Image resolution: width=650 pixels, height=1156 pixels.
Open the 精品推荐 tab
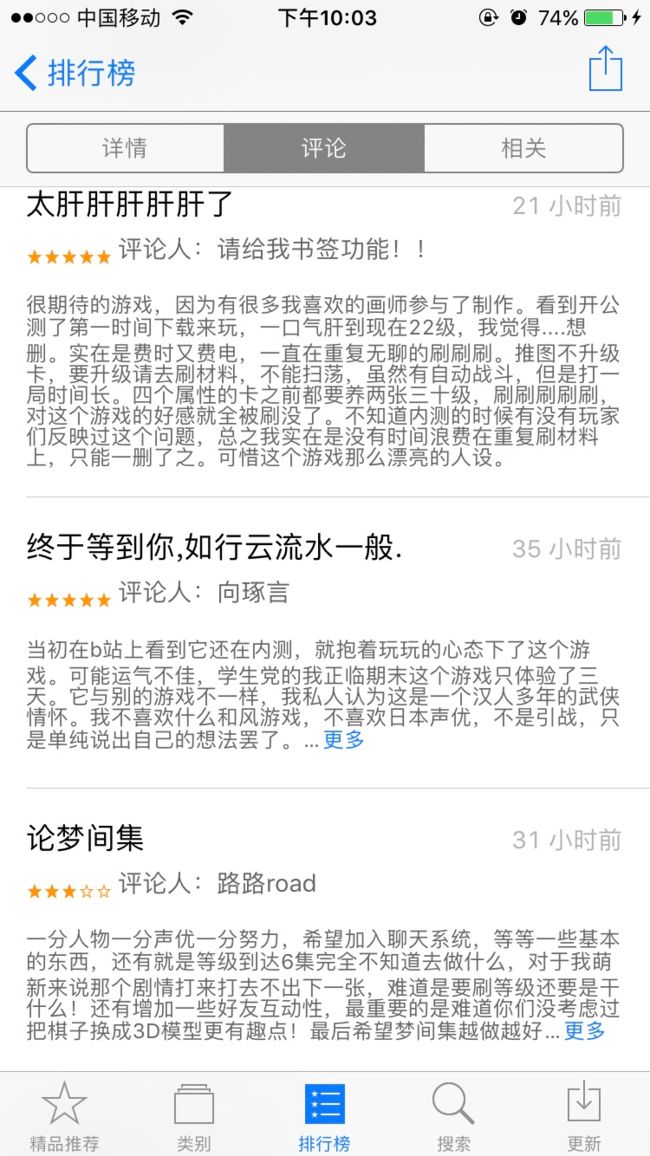point(64,1116)
